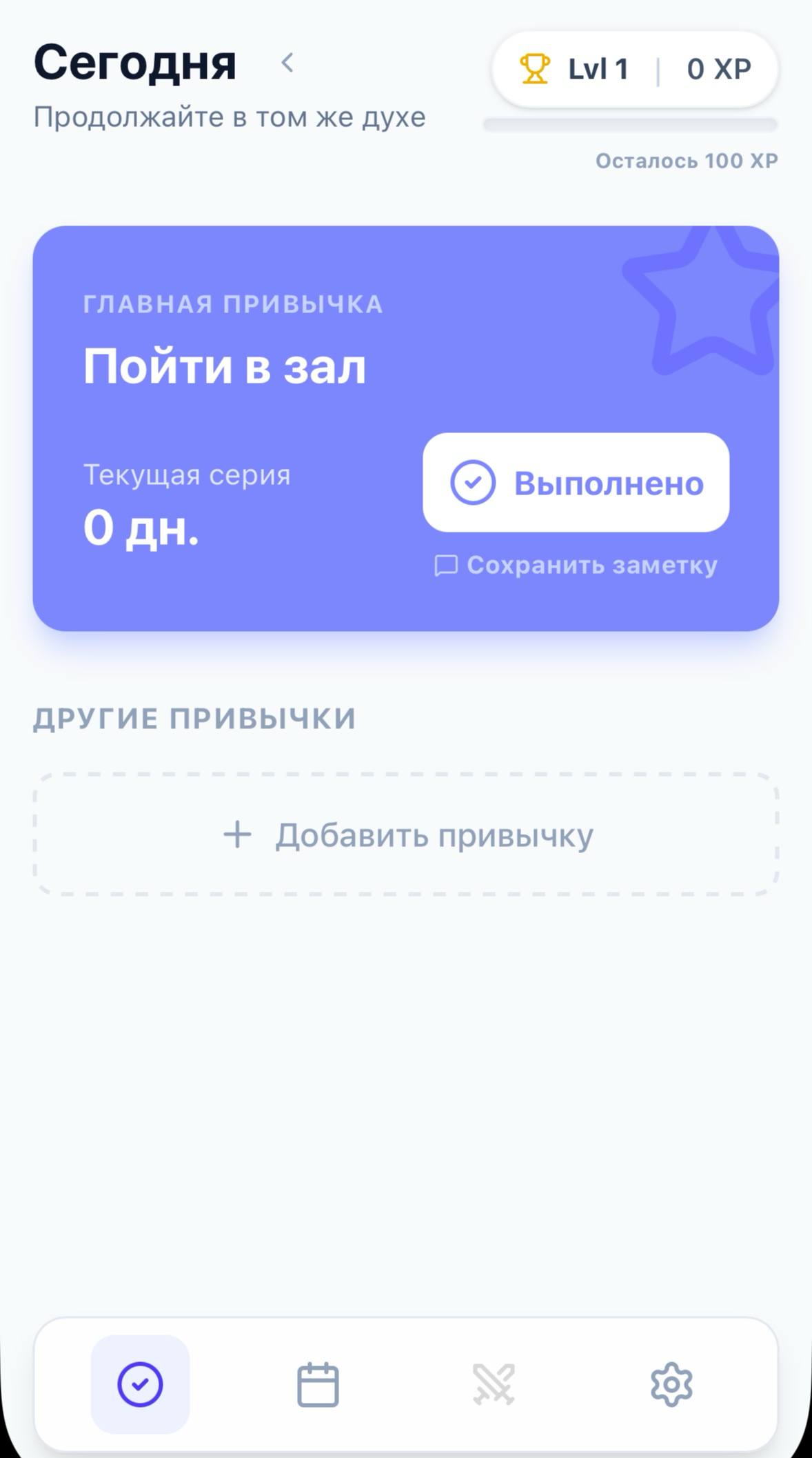Image resolution: width=812 pixels, height=1458 pixels.
Task: Click the trophy icon next to Lvl 1
Action: tap(534, 68)
